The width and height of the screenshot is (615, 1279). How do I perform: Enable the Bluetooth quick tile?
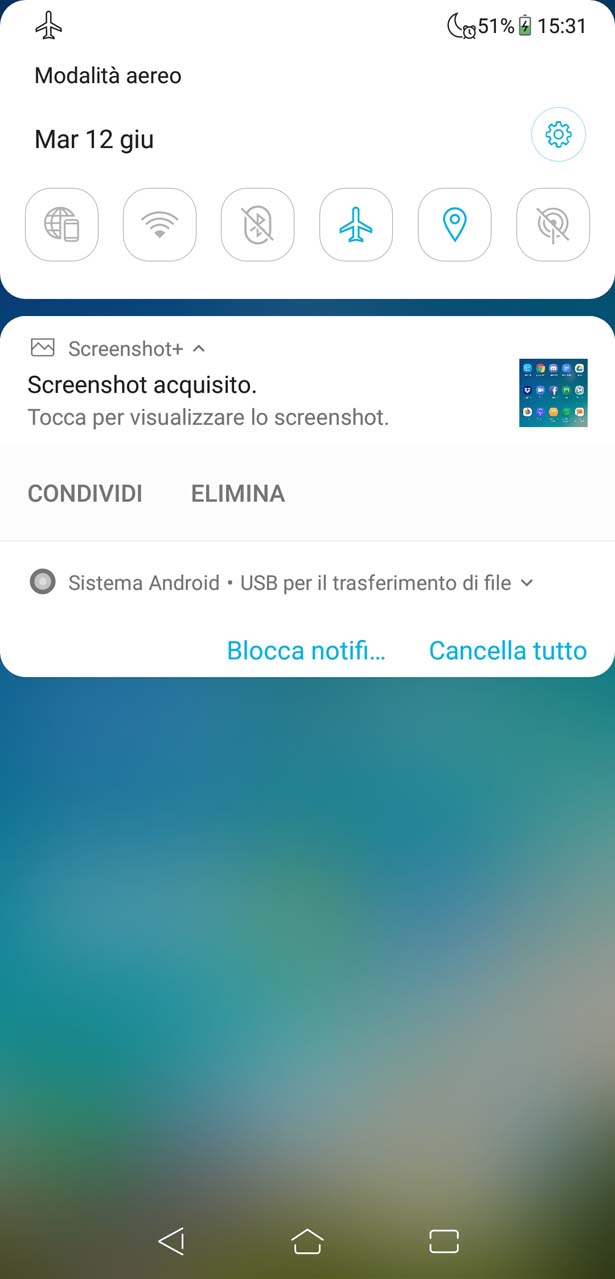258,225
